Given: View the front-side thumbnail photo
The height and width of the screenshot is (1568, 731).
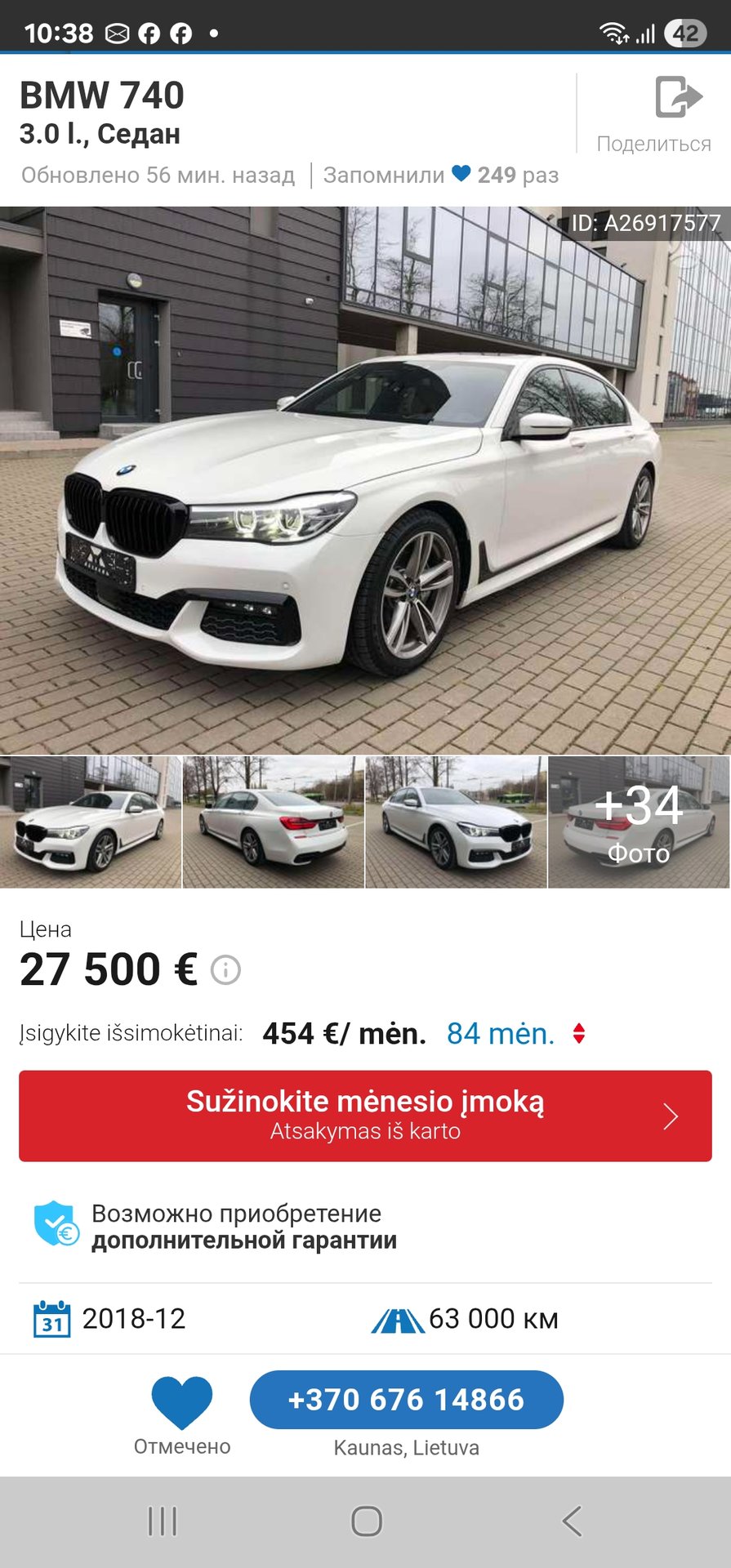Looking at the screenshot, I should (90, 822).
